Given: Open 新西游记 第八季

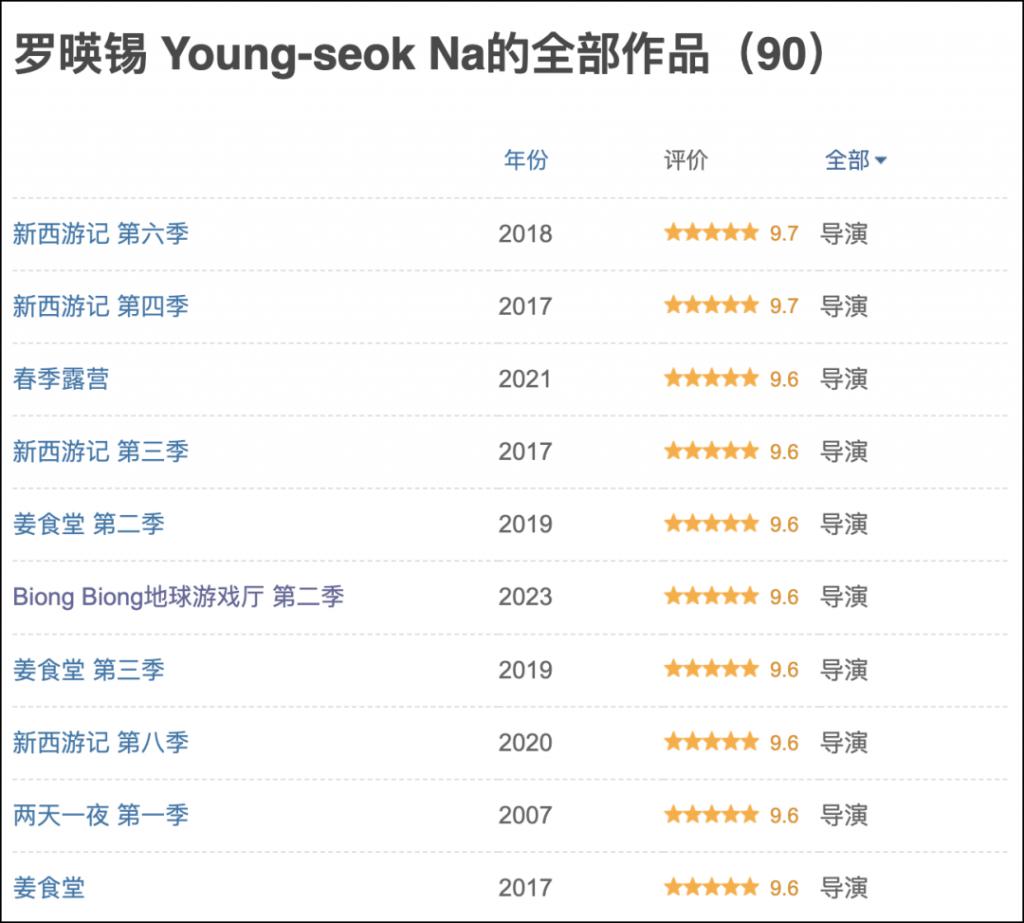Looking at the screenshot, I should pos(100,742).
